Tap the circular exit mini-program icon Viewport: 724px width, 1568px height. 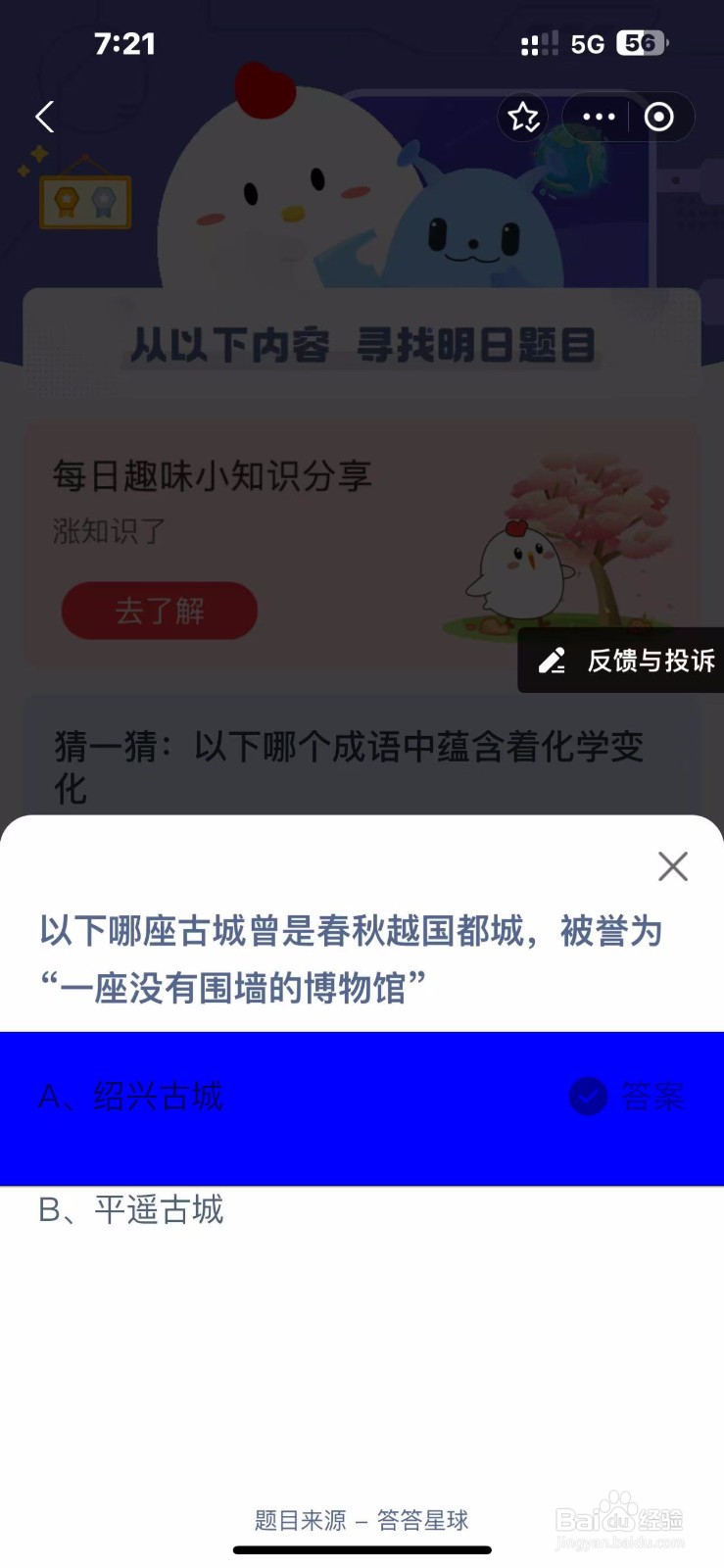click(657, 117)
